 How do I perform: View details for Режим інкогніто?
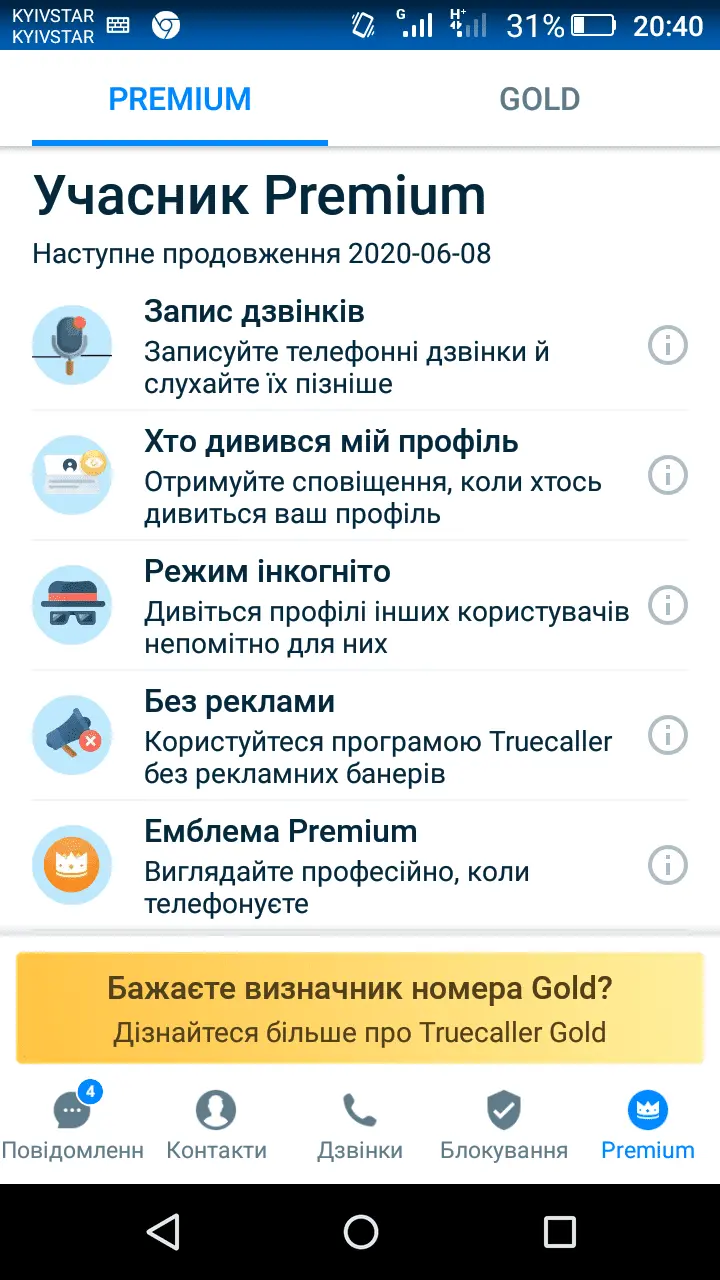click(668, 605)
